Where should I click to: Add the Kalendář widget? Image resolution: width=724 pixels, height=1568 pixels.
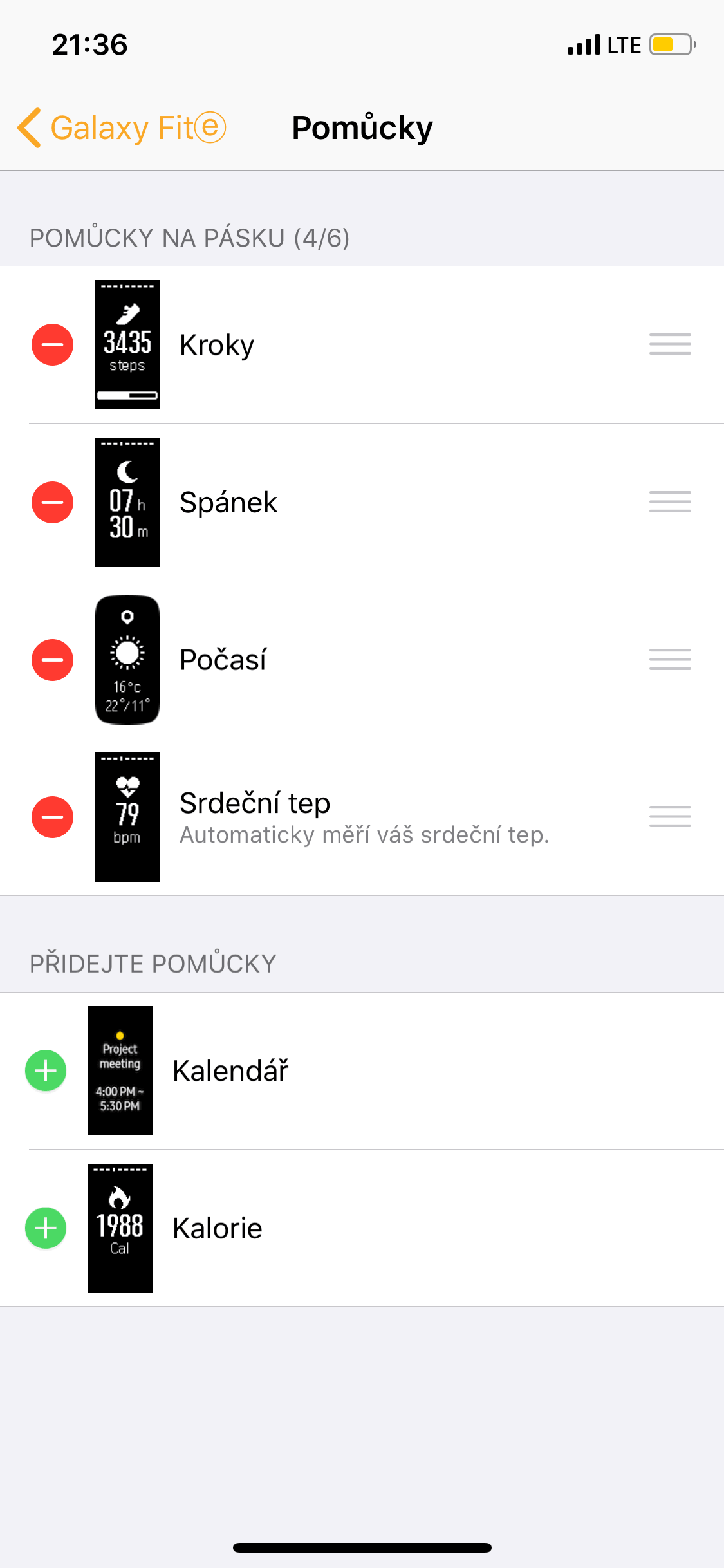tap(46, 1070)
